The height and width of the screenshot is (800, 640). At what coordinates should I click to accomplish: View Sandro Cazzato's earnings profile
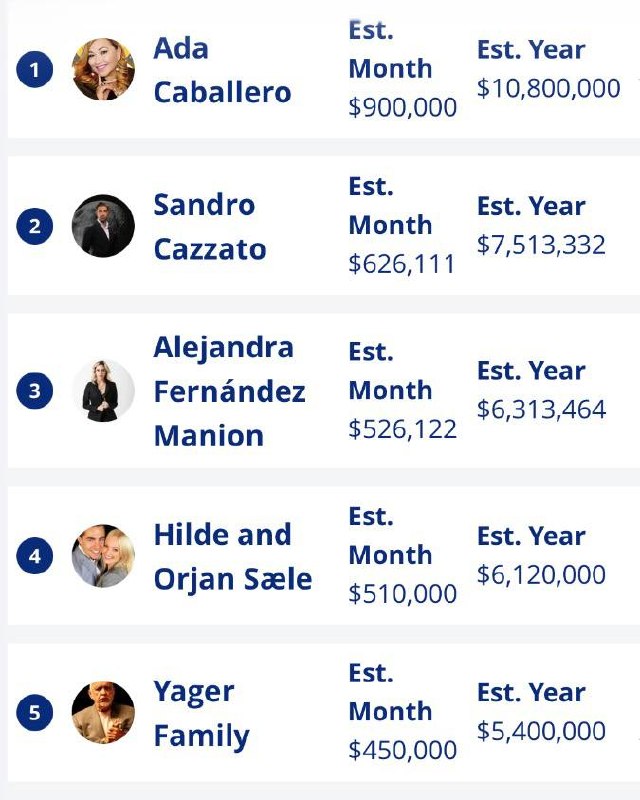(209, 227)
